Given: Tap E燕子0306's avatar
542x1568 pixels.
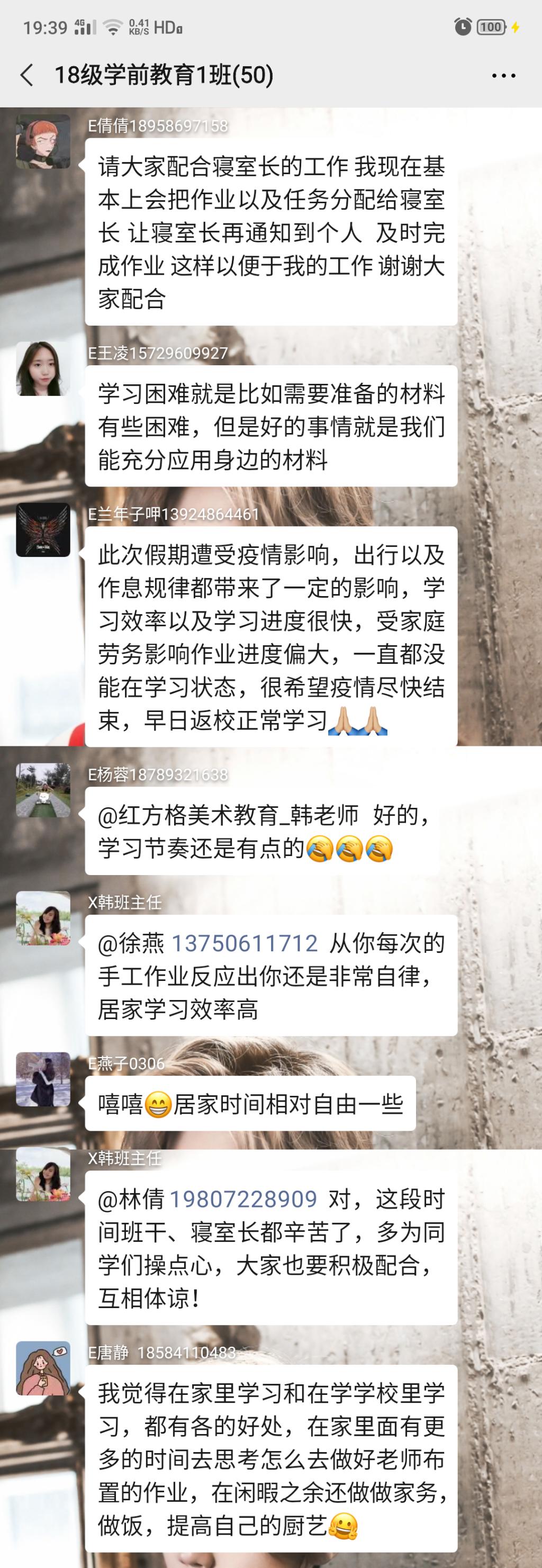Looking at the screenshot, I should [43, 1079].
